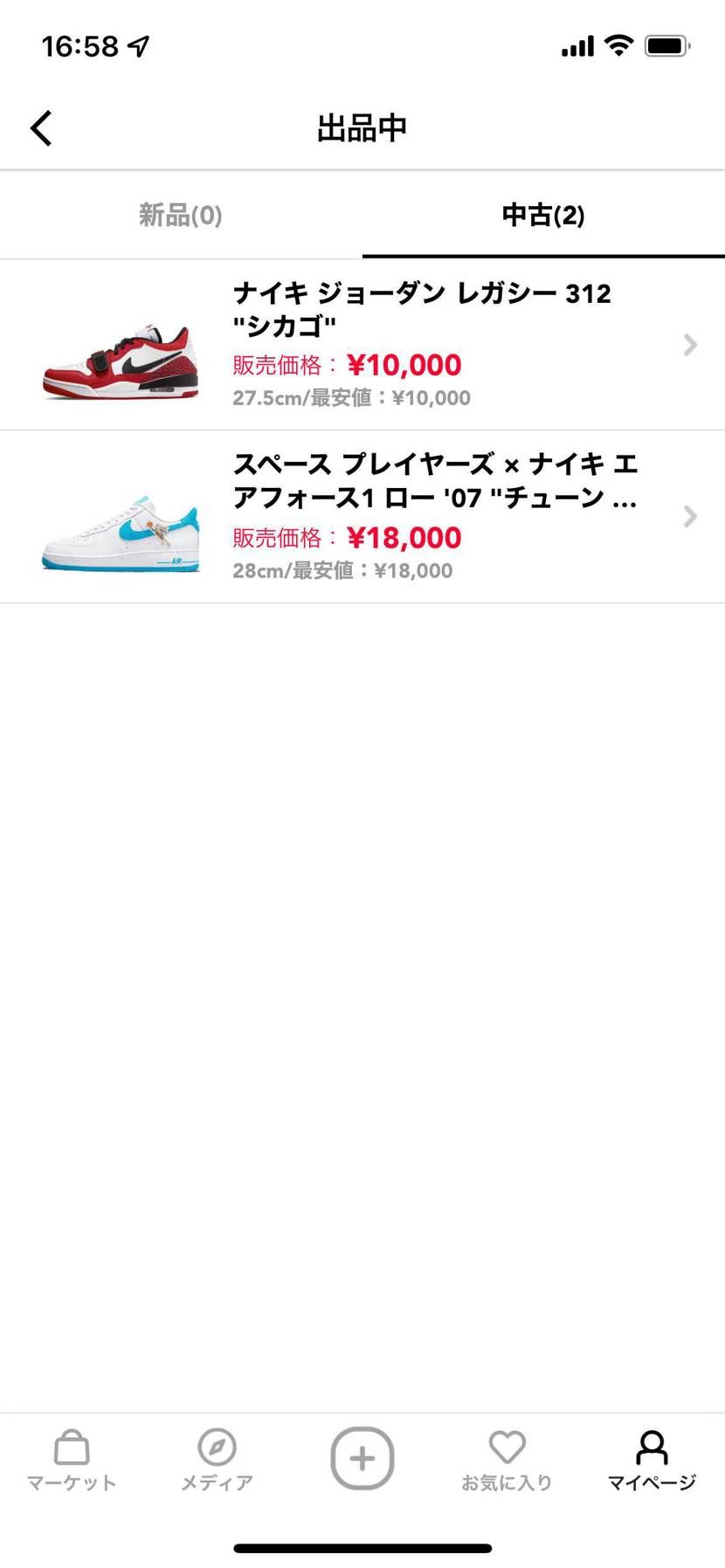Open the お気に入り favorites tab

(x=507, y=1460)
